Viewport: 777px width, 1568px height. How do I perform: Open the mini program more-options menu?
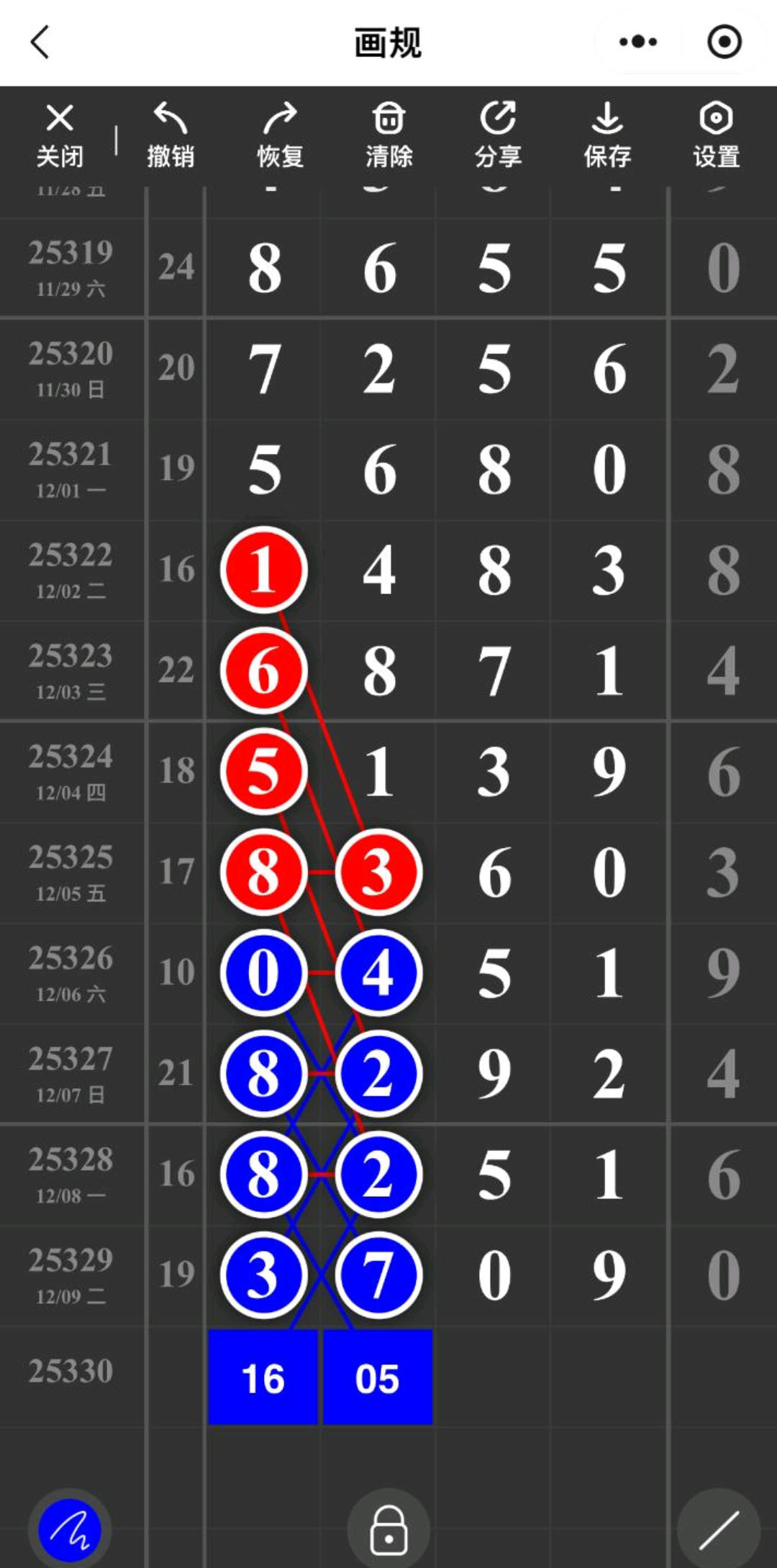pos(637,42)
